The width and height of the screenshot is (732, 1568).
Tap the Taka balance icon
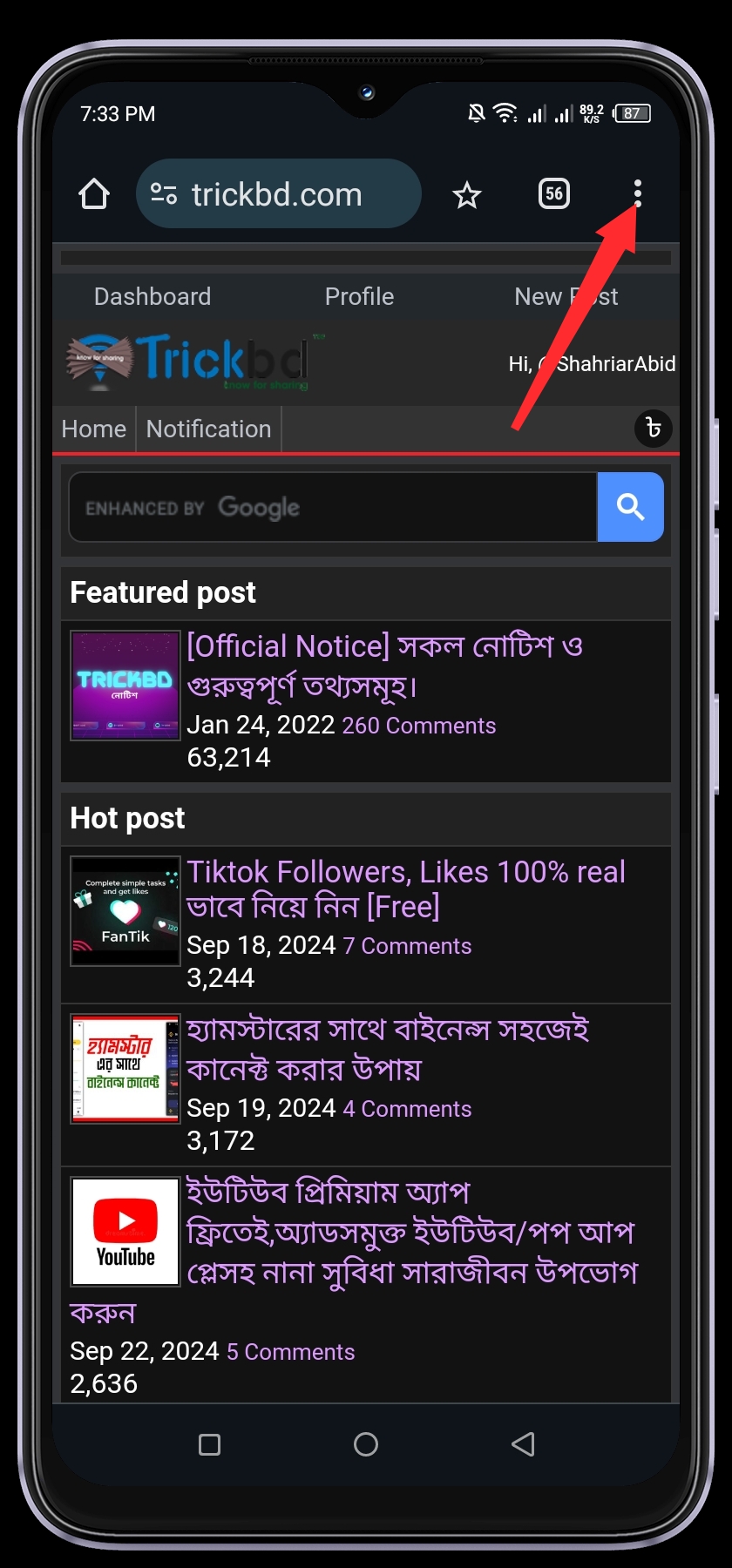pos(653,429)
